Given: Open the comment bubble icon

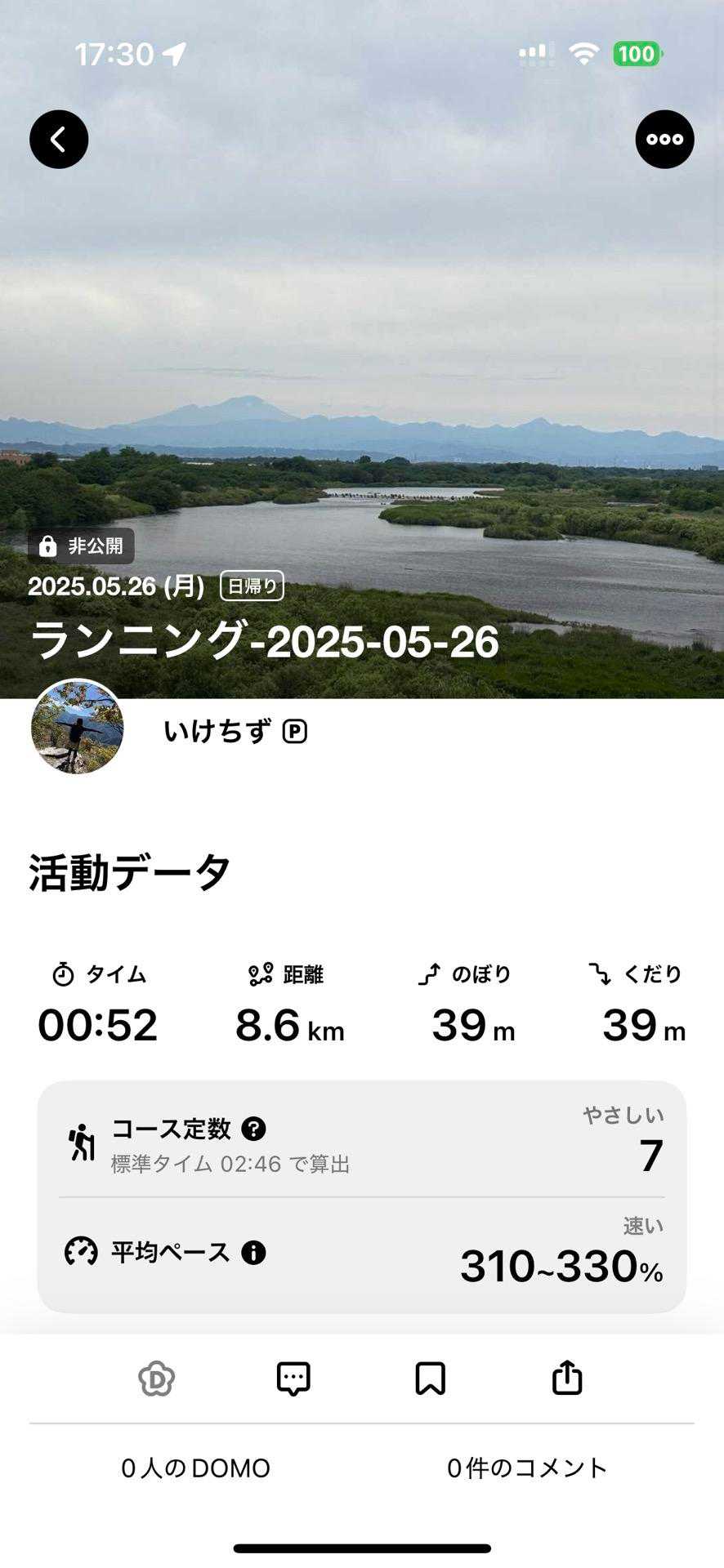Looking at the screenshot, I should click(x=293, y=1379).
